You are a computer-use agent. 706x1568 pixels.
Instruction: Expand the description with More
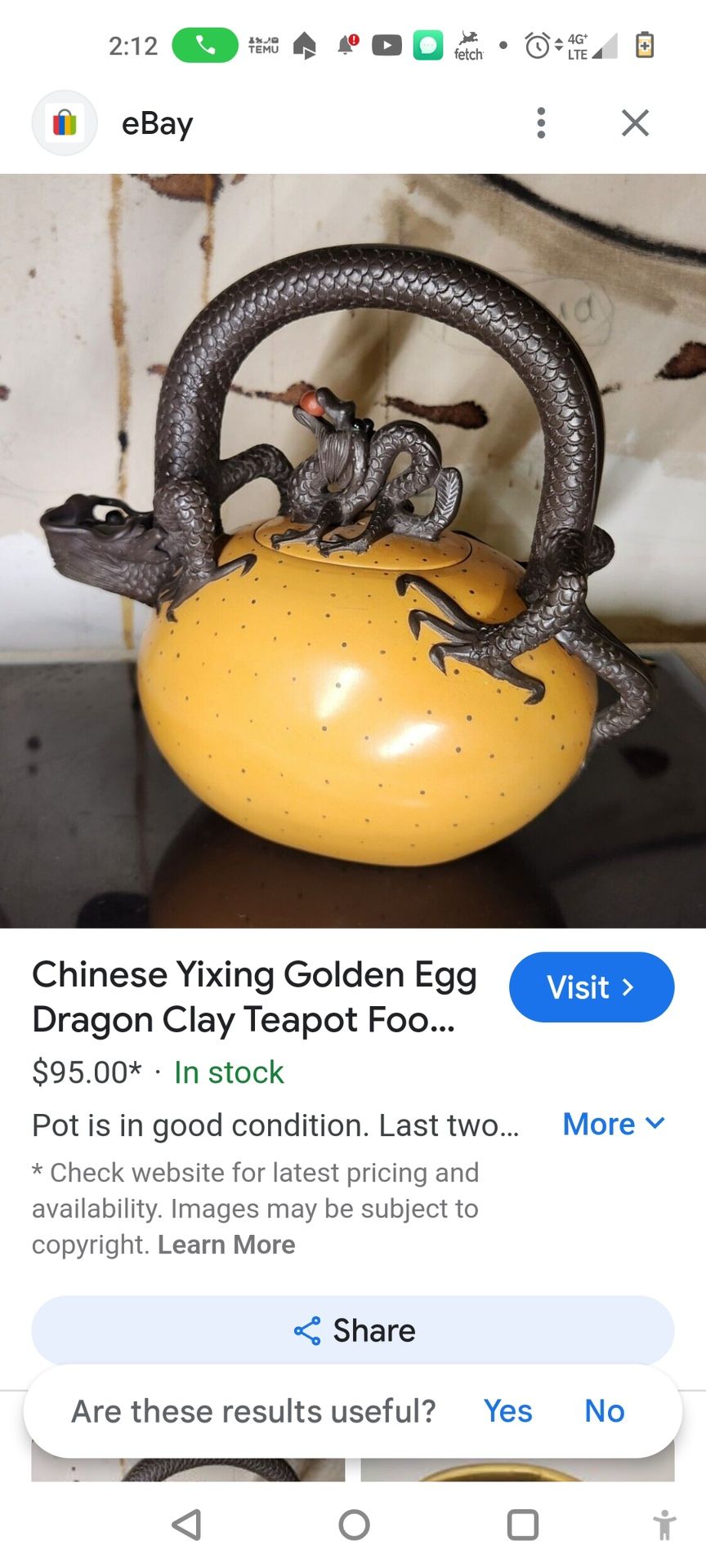tap(614, 1125)
